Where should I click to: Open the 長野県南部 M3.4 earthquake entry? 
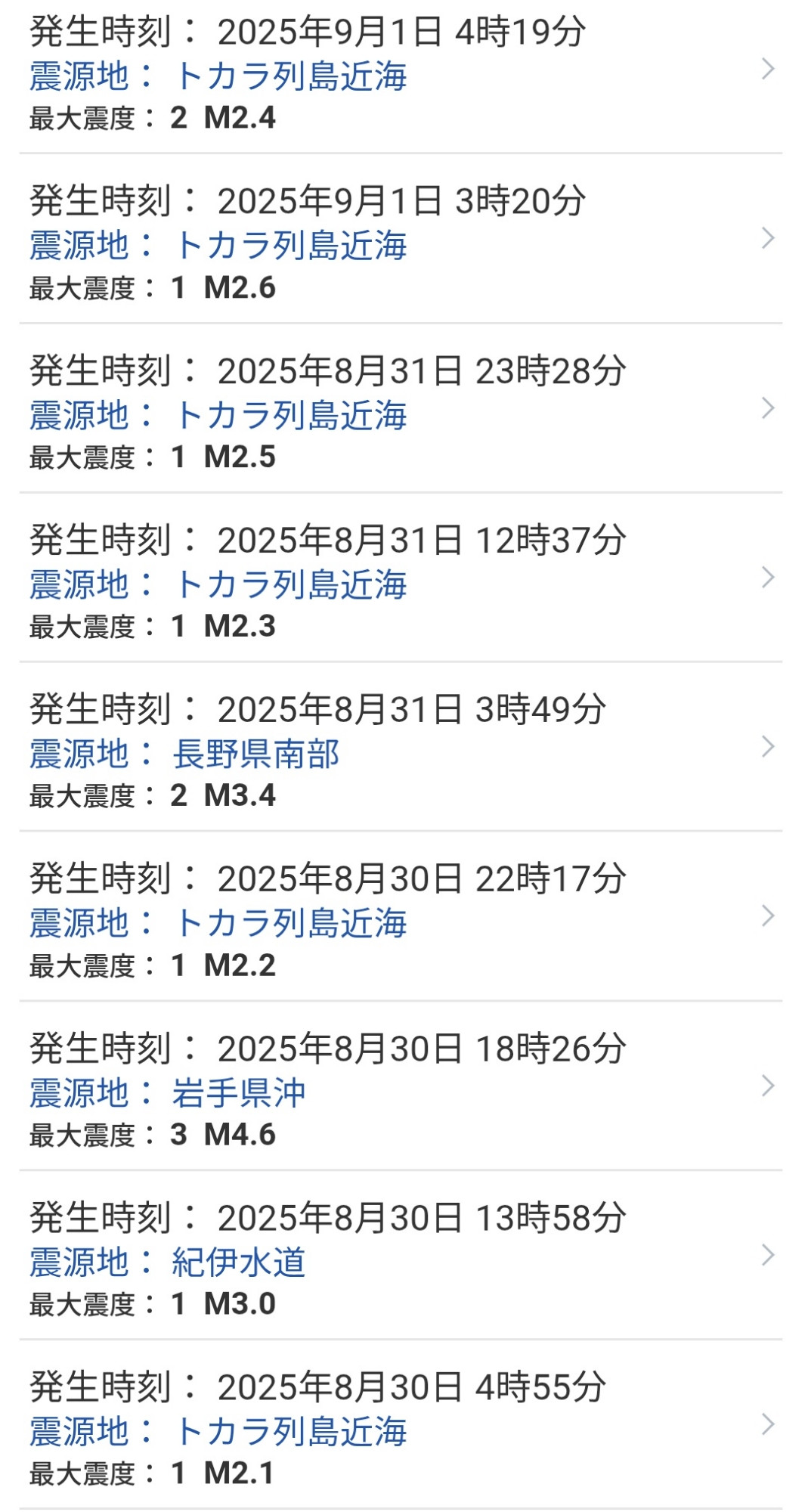coord(401,747)
